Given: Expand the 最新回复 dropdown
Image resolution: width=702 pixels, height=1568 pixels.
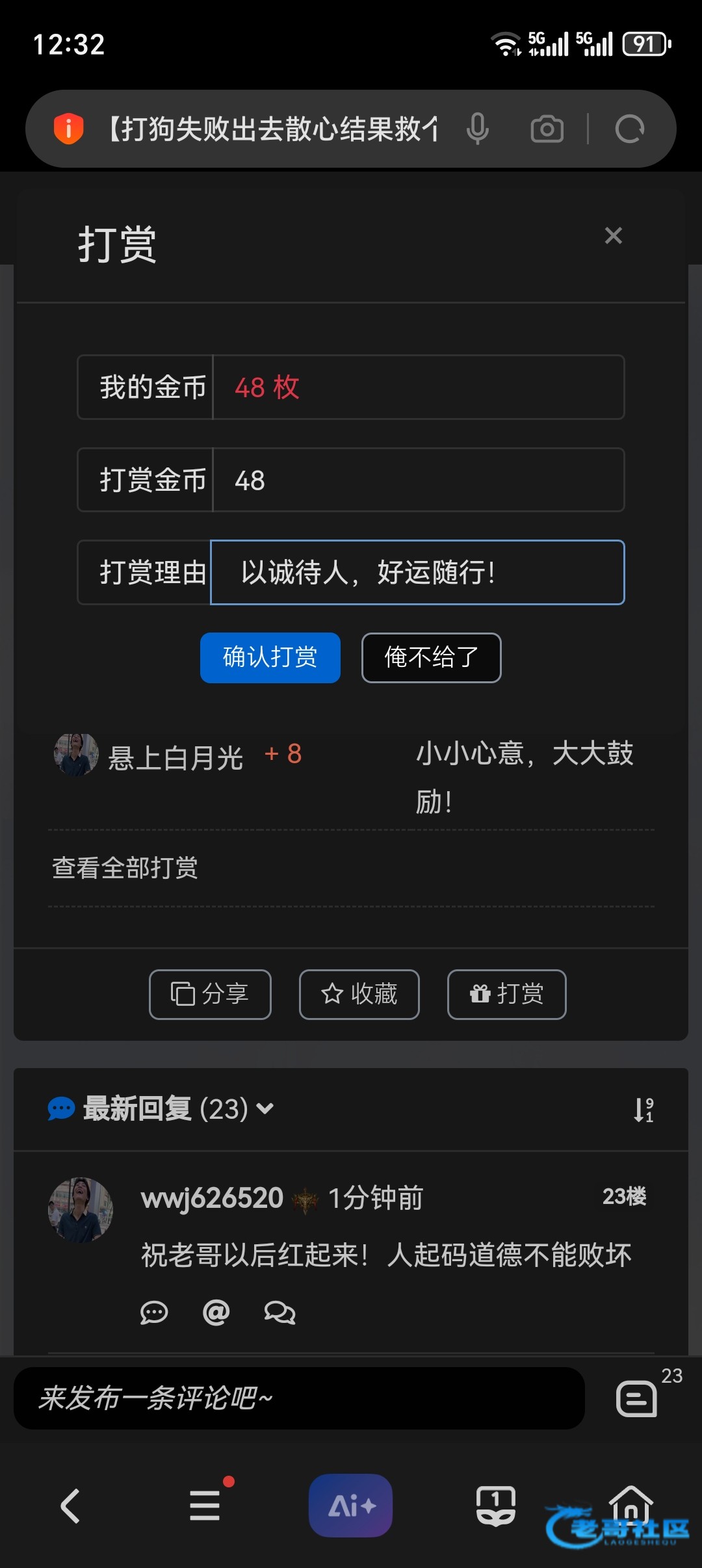Looking at the screenshot, I should pyautogui.click(x=265, y=1108).
